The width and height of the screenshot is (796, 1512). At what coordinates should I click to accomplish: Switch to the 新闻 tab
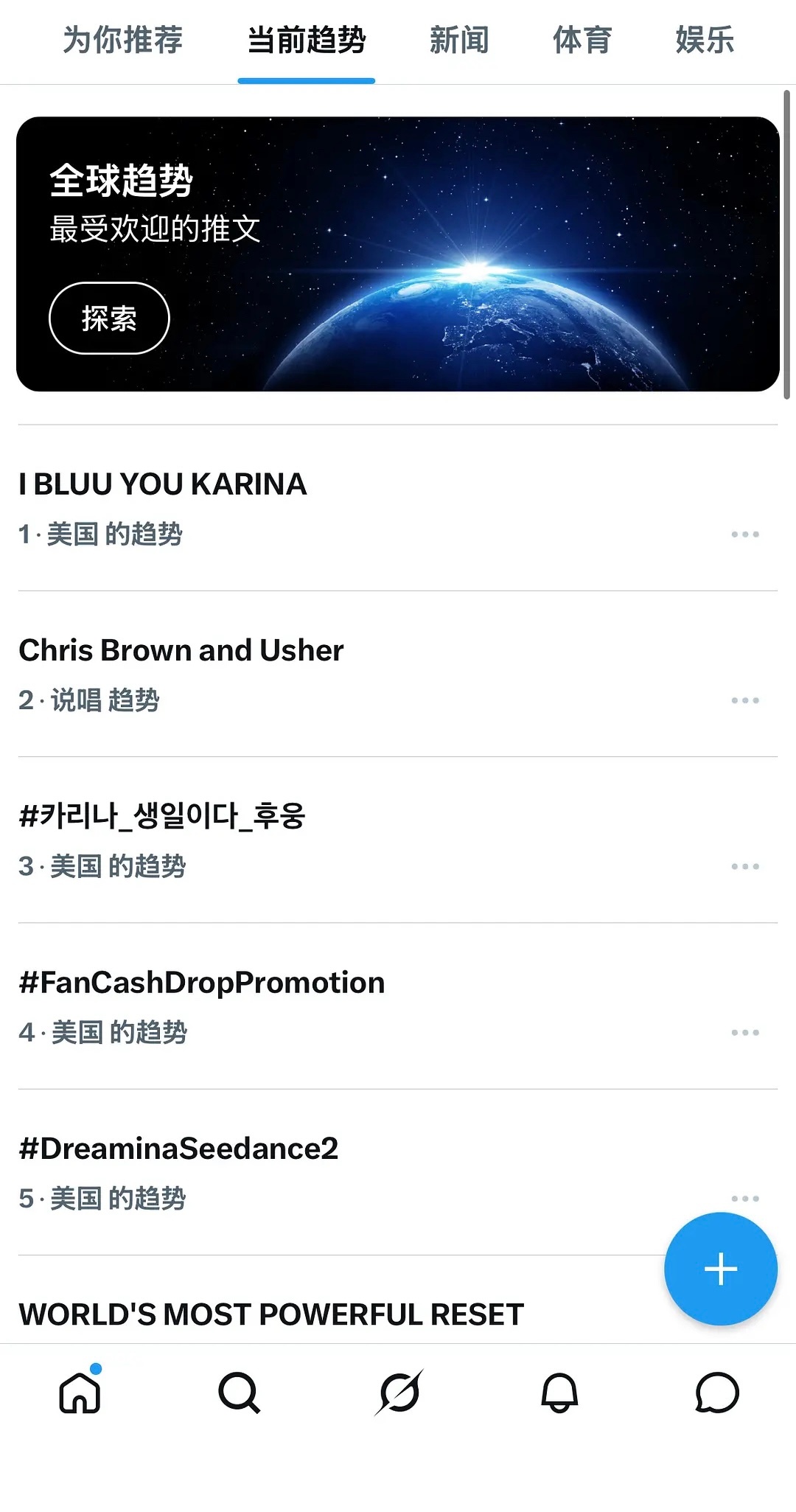[x=458, y=41]
